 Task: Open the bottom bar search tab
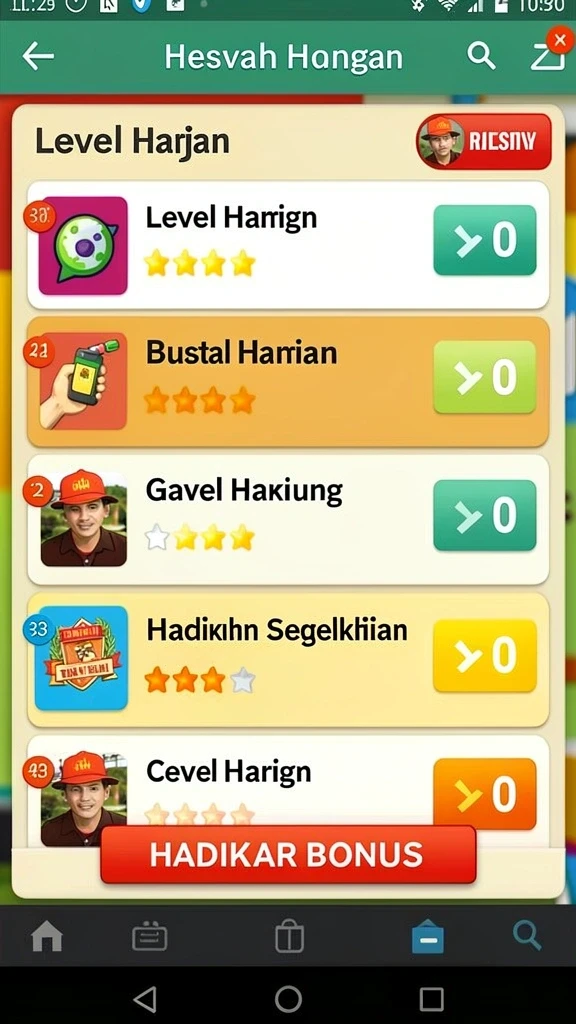tap(527, 935)
